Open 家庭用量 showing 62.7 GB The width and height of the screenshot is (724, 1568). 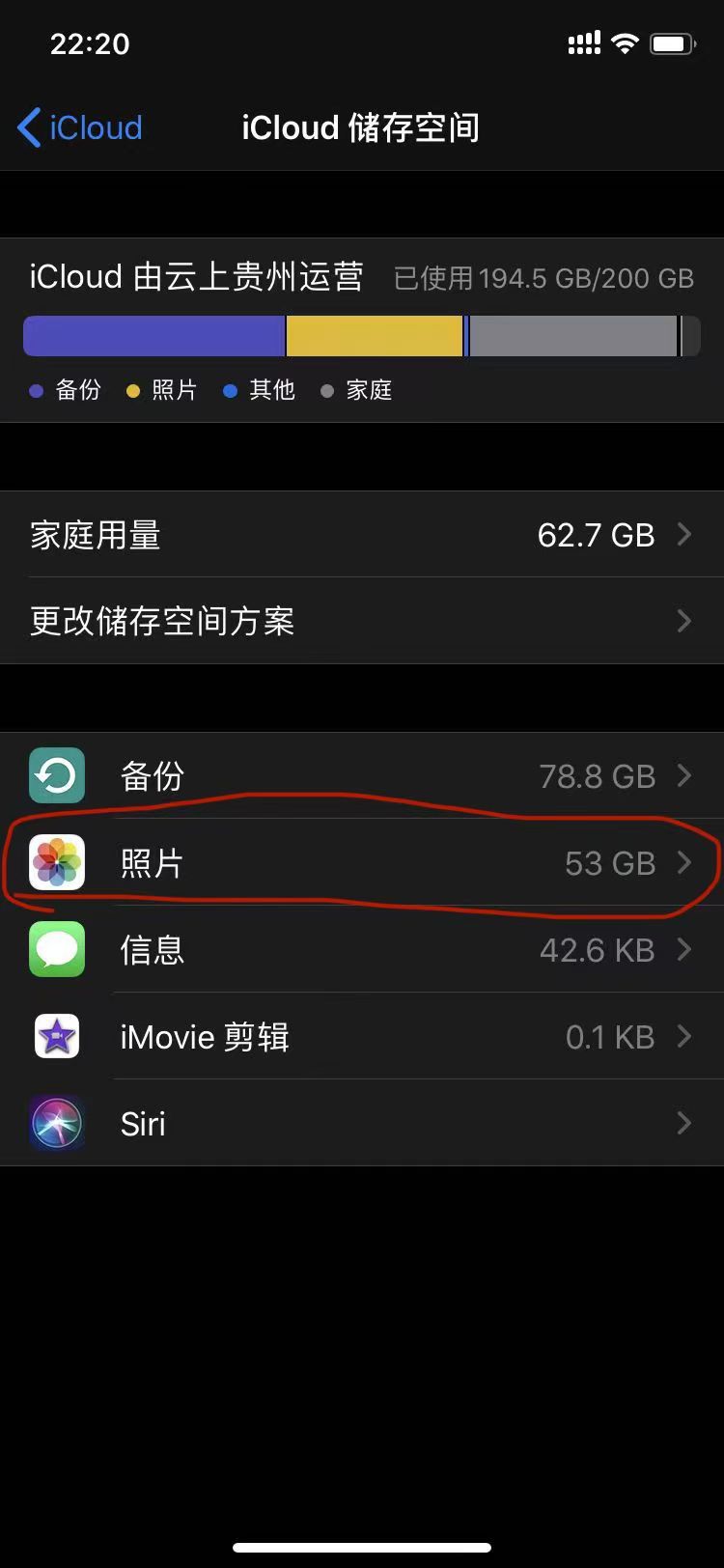point(362,534)
